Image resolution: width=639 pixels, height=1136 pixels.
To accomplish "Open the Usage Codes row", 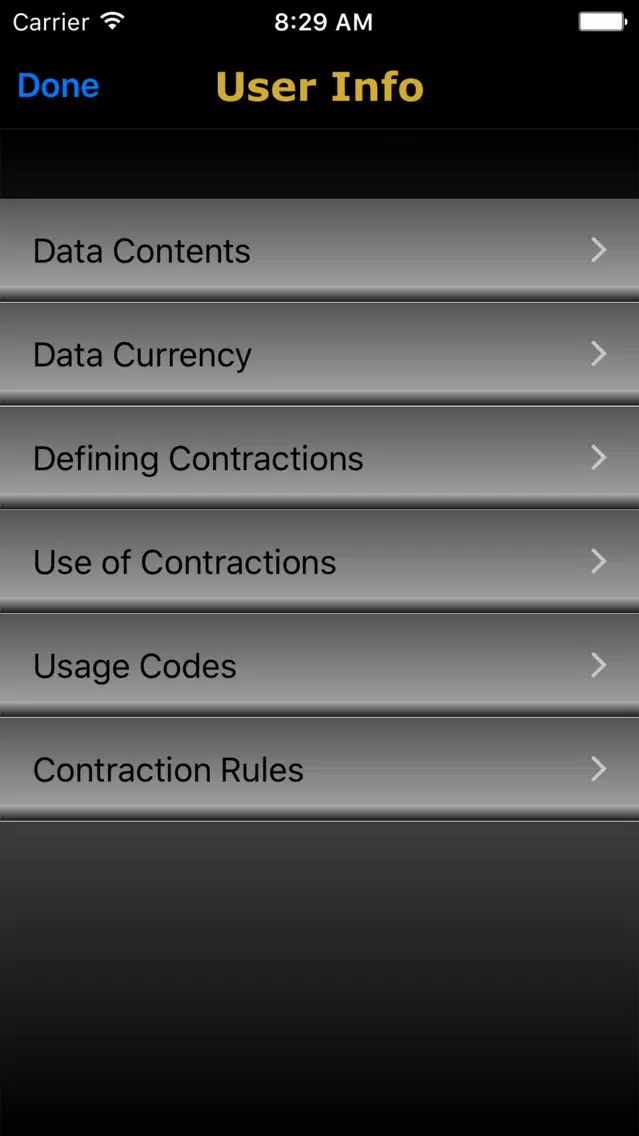I will [x=320, y=666].
